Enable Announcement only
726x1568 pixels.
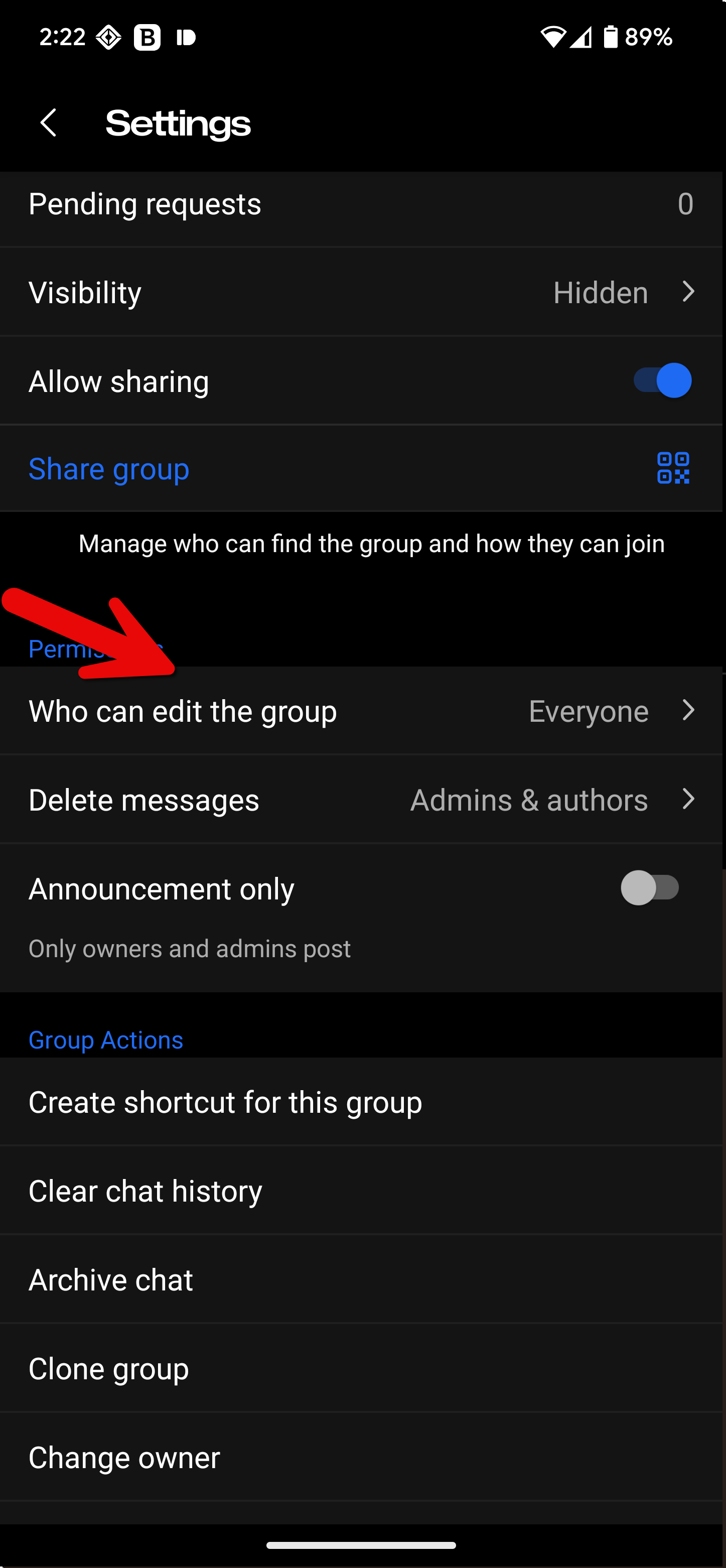(650, 888)
